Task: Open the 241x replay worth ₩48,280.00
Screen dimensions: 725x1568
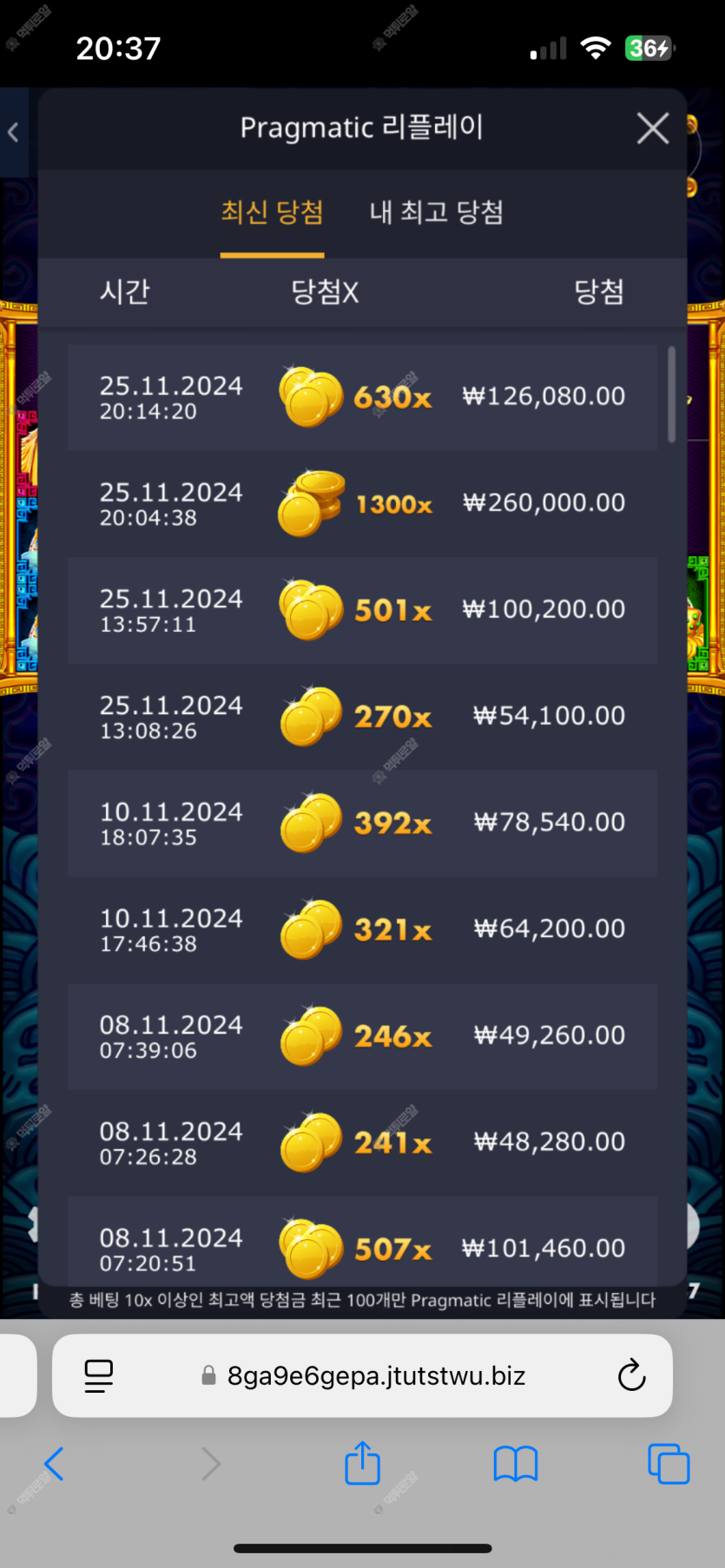Action: point(362,1143)
